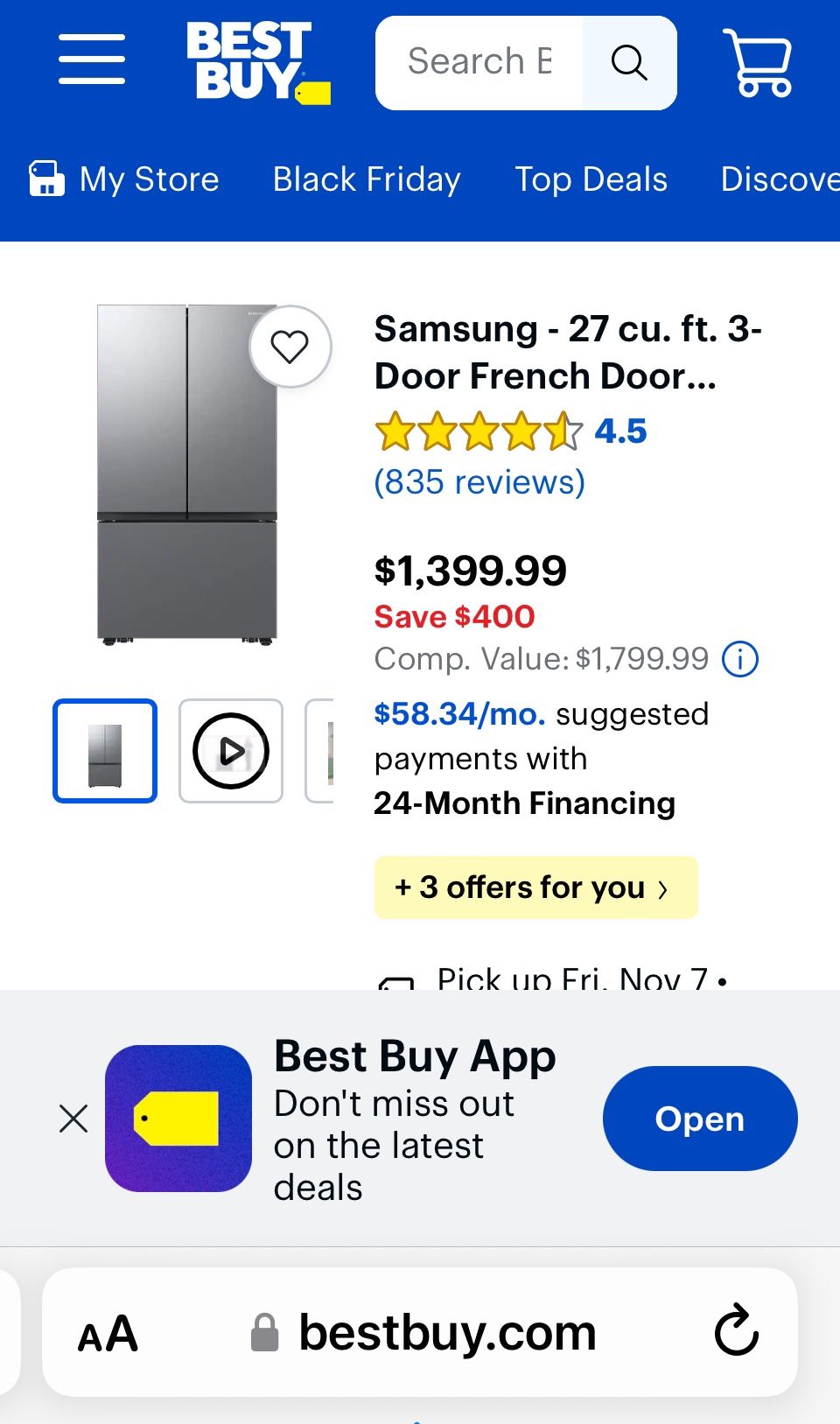Switch to the Black Friday section
840x1424 pixels.
click(x=366, y=179)
